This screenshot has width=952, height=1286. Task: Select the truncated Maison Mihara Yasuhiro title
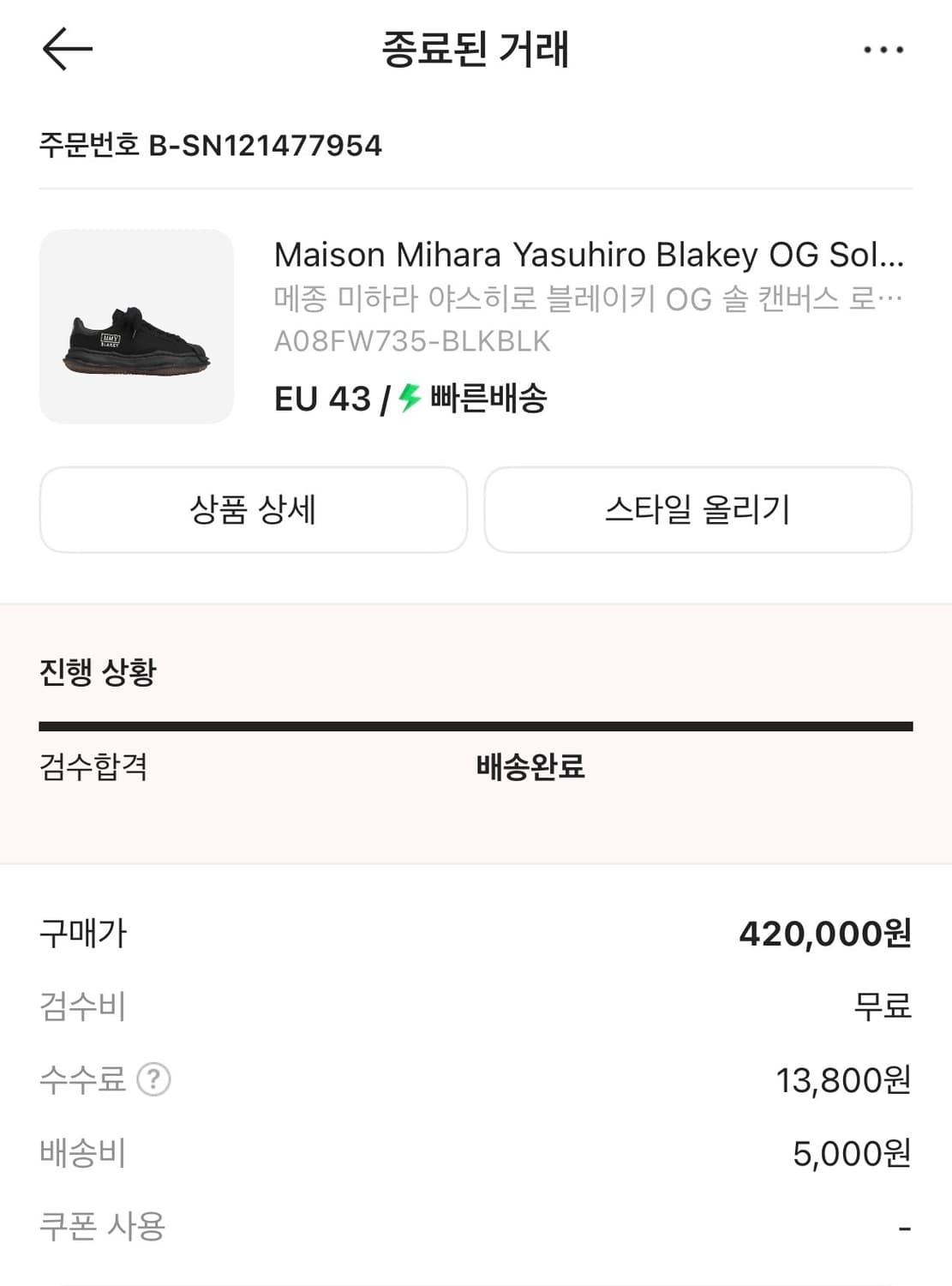(591, 255)
